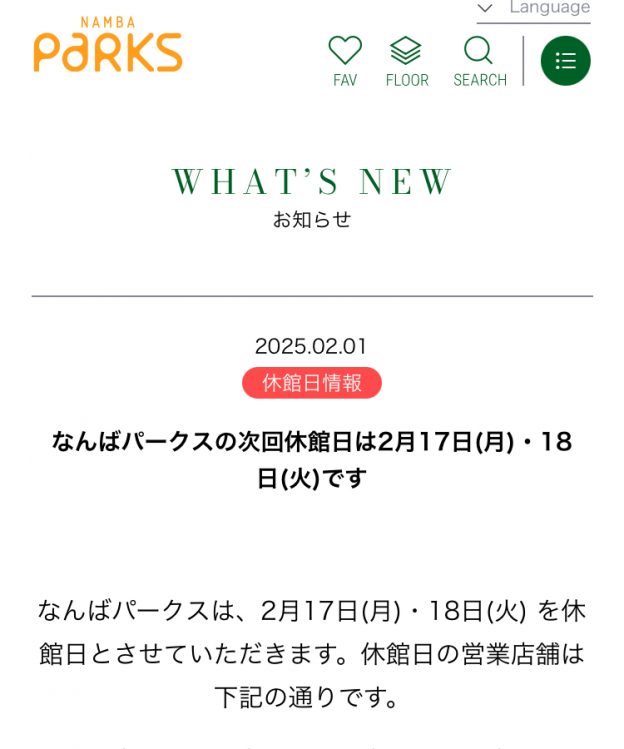Viewport: 624px width, 749px height.
Task: Open the FLOOR guide
Action: pos(406,61)
